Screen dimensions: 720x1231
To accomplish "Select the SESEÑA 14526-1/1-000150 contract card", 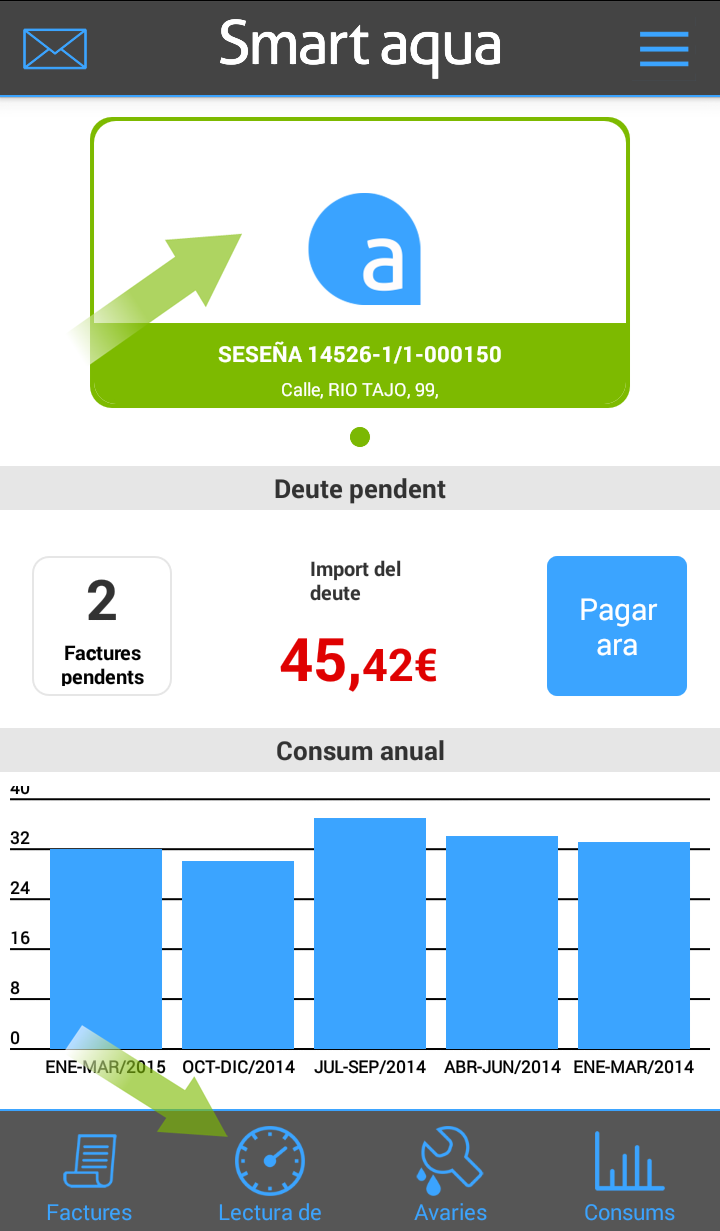I will (x=360, y=263).
